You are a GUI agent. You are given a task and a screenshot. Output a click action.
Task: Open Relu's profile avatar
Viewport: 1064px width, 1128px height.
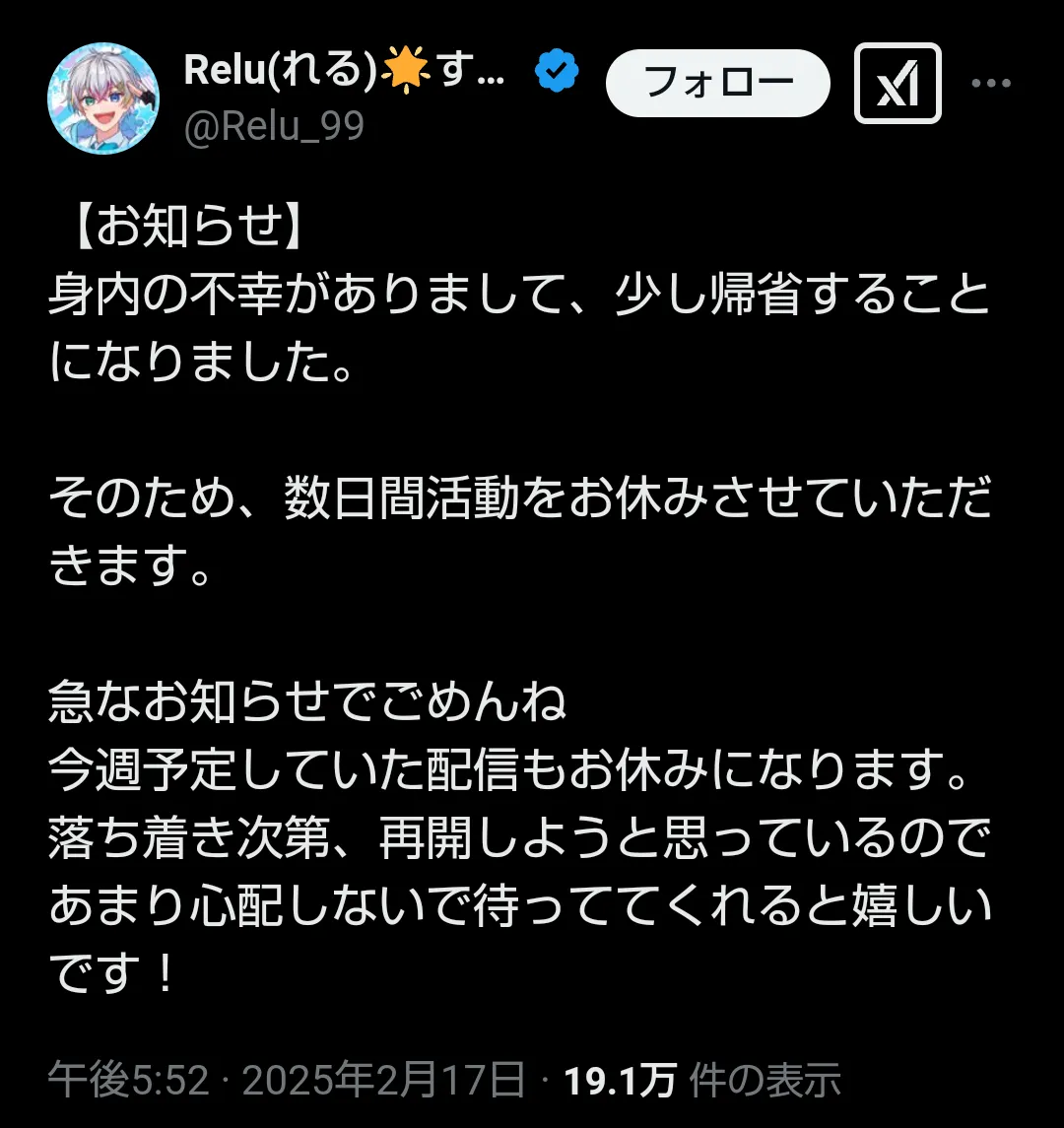coord(103,99)
